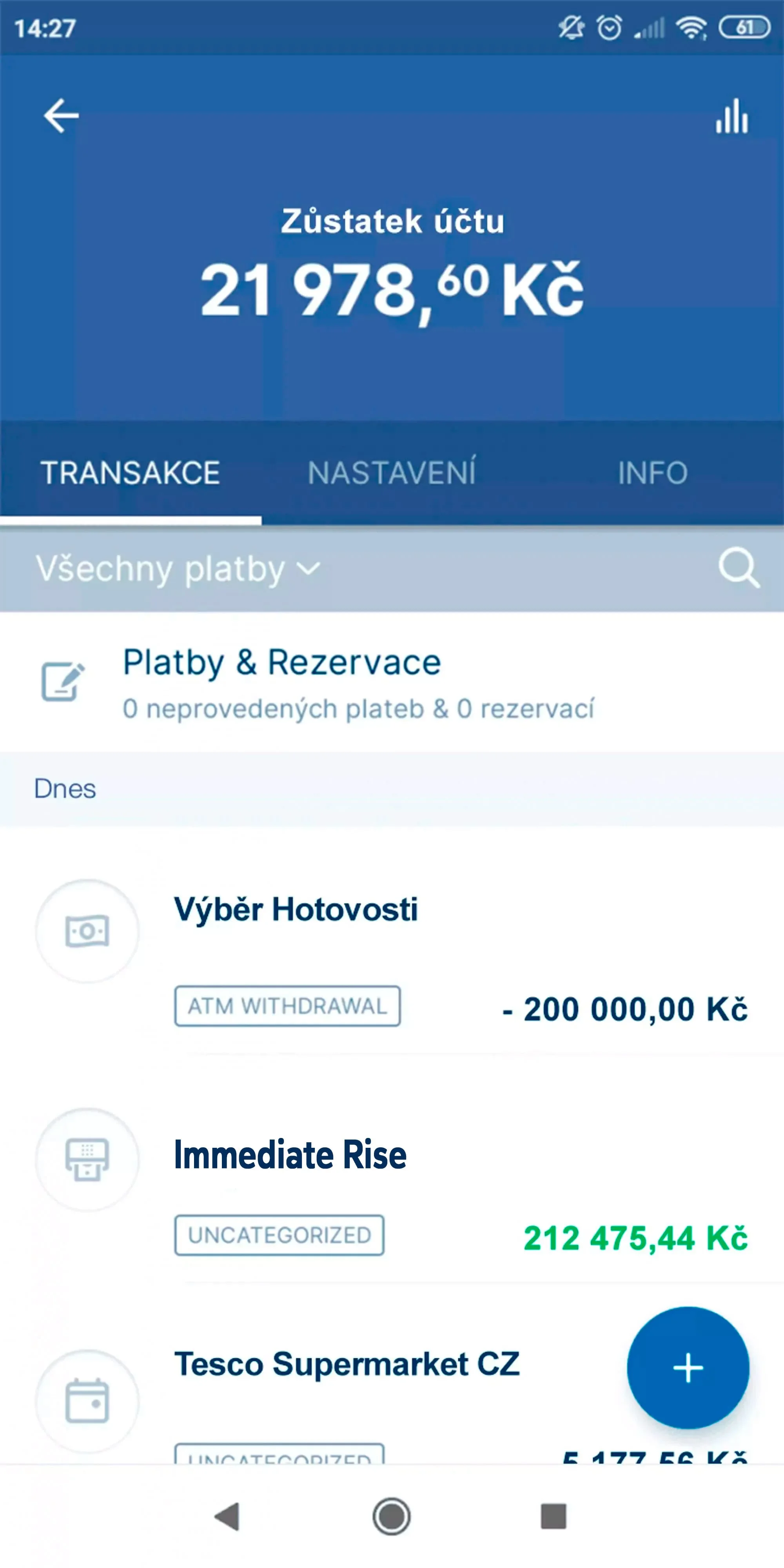Switch to the Info tab

click(x=653, y=473)
